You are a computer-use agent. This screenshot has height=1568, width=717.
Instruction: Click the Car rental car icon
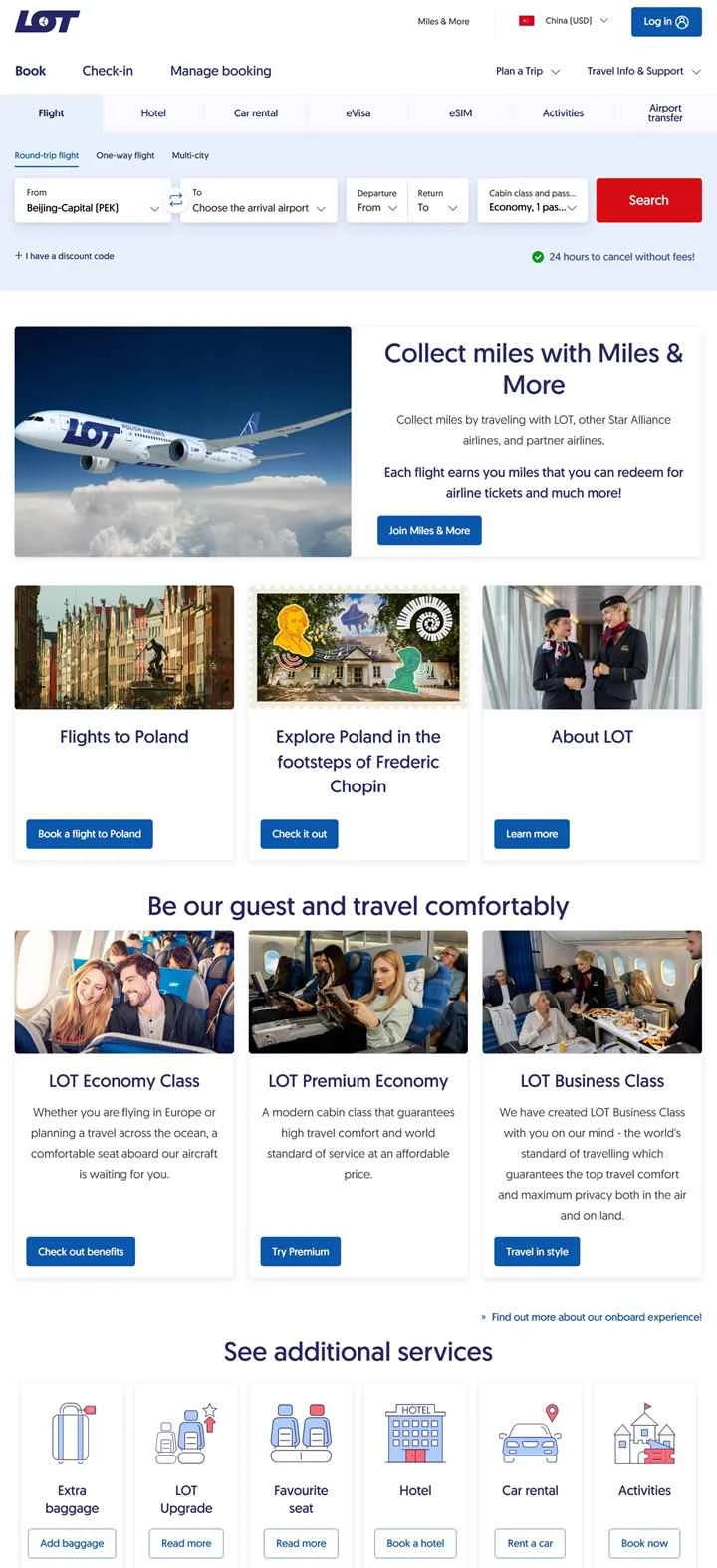coord(530,1433)
